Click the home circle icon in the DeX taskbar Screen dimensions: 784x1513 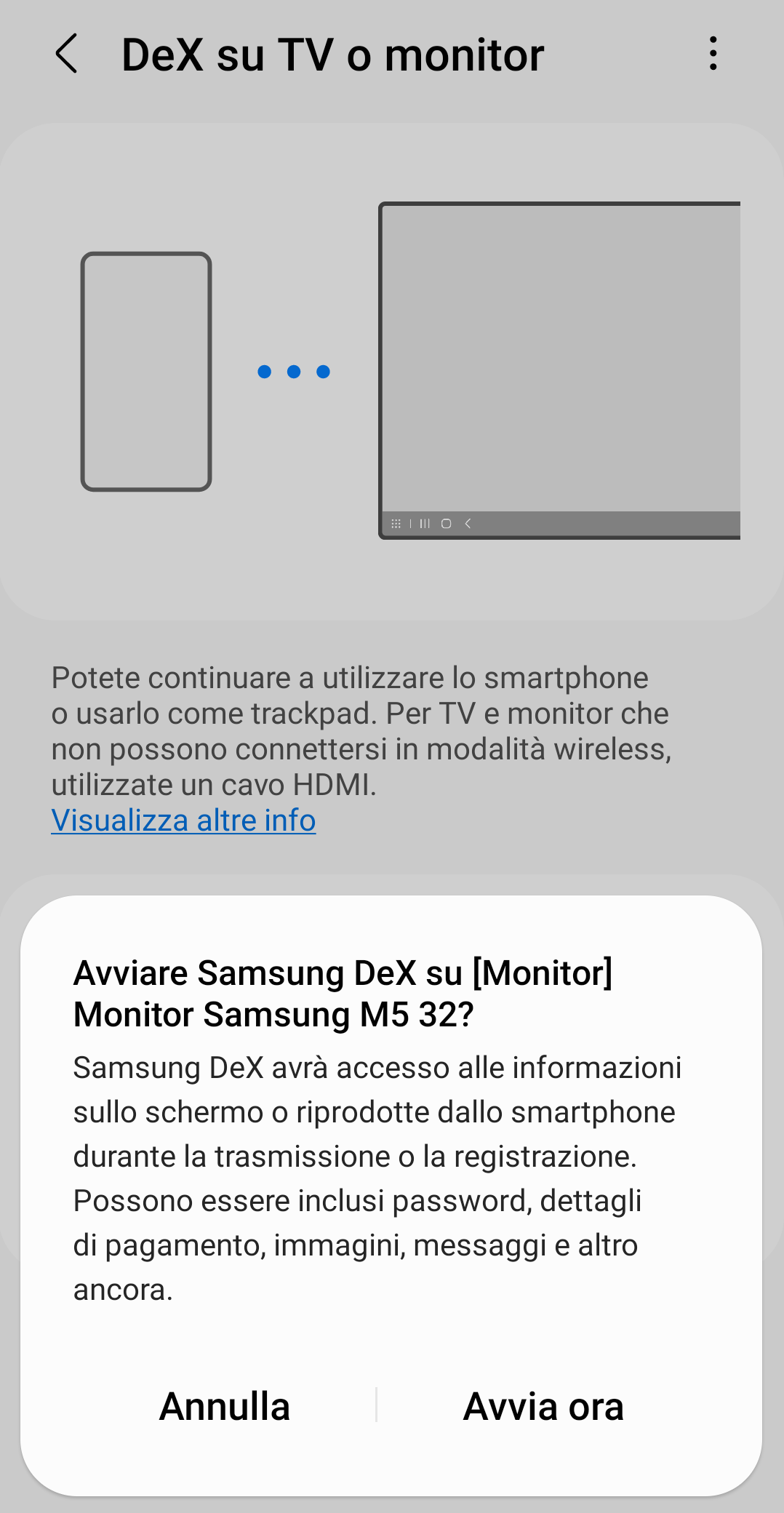(x=446, y=524)
